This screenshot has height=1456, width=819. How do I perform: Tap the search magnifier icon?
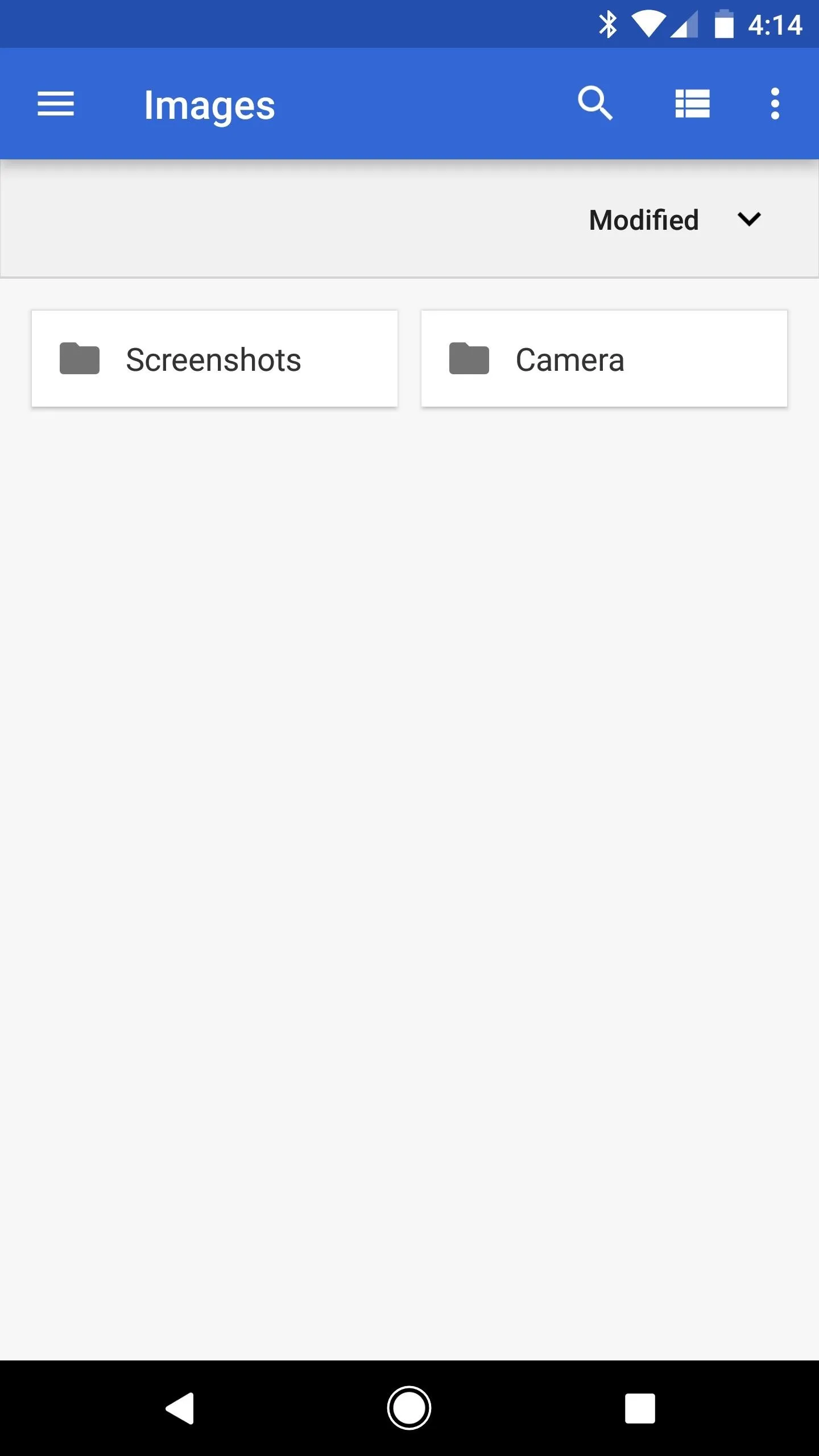tap(595, 104)
